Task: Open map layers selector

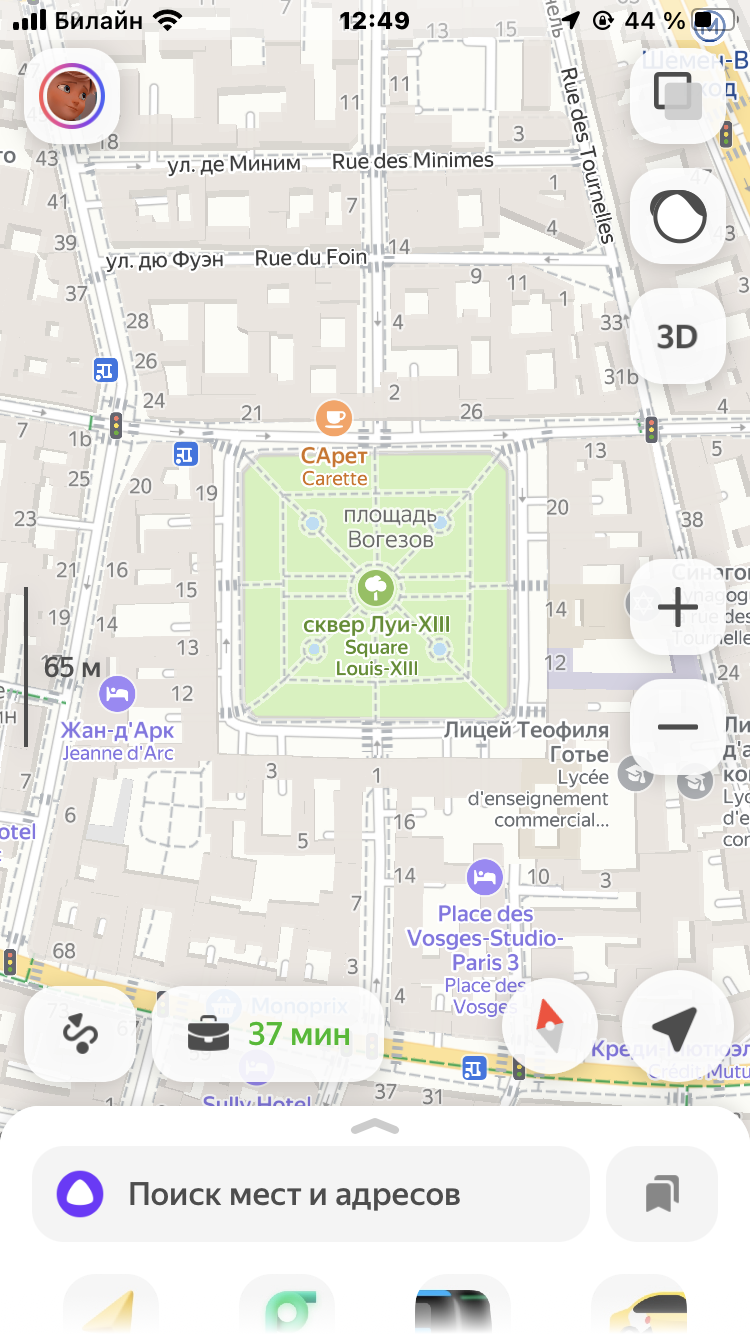Action: coord(677,95)
